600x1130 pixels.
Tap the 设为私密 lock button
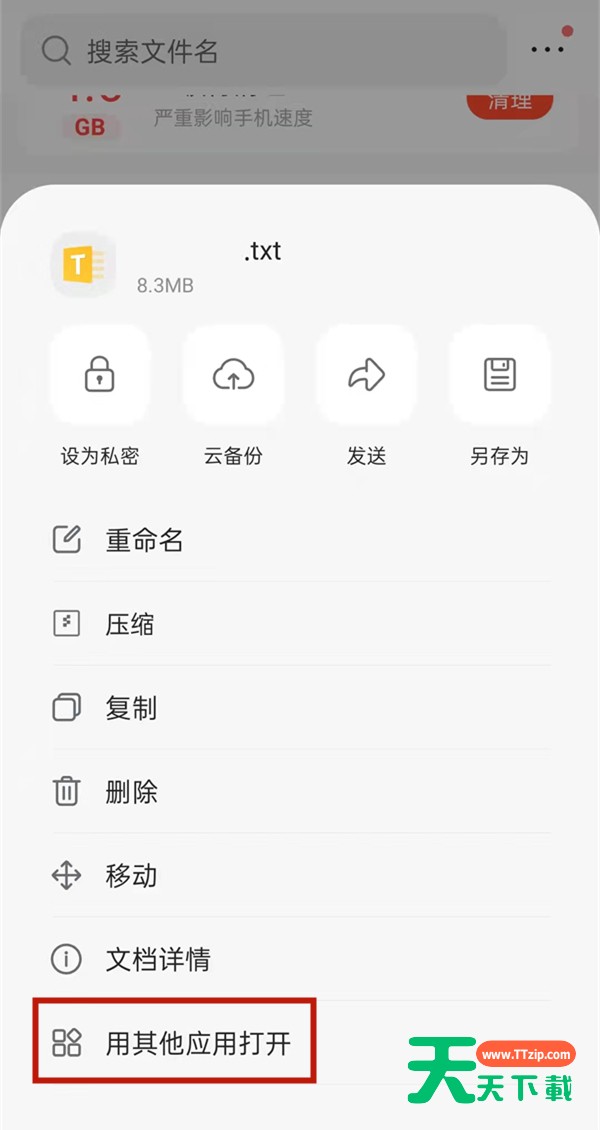[100, 376]
